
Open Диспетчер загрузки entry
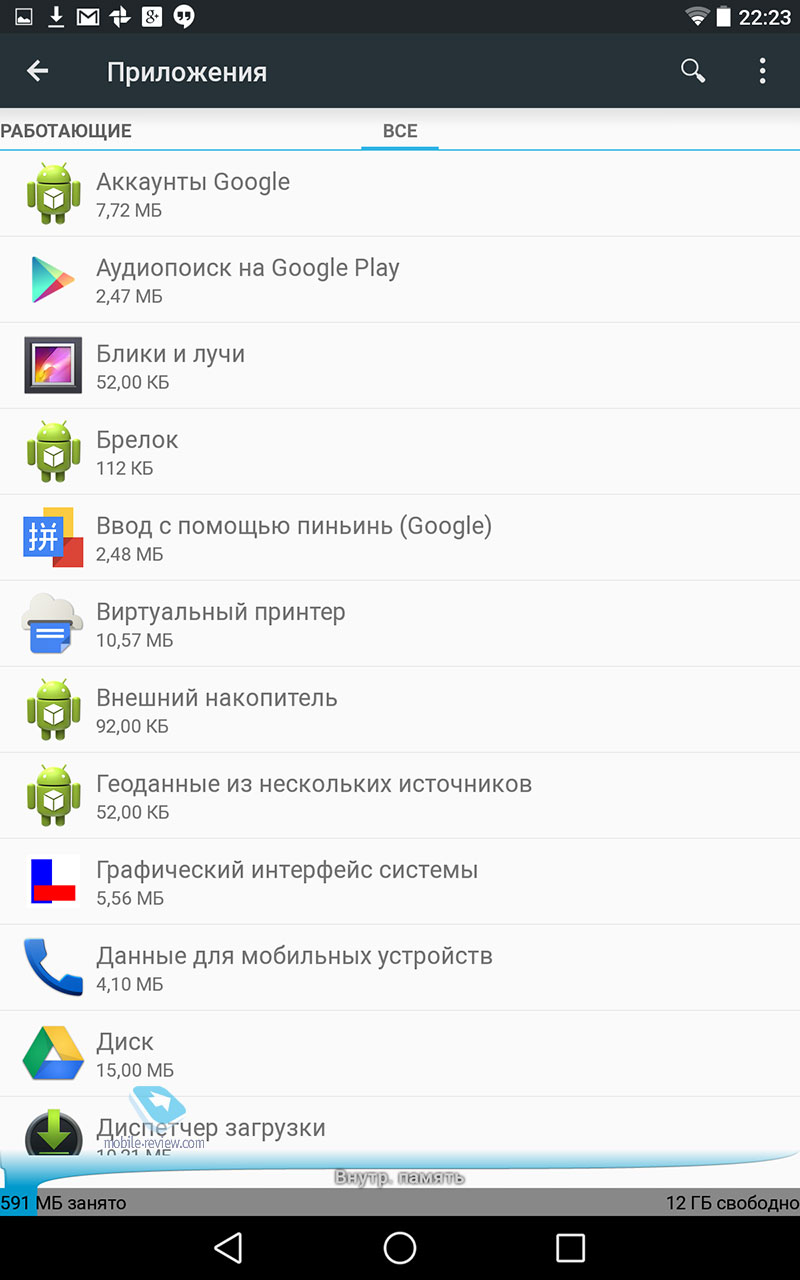click(400, 1127)
